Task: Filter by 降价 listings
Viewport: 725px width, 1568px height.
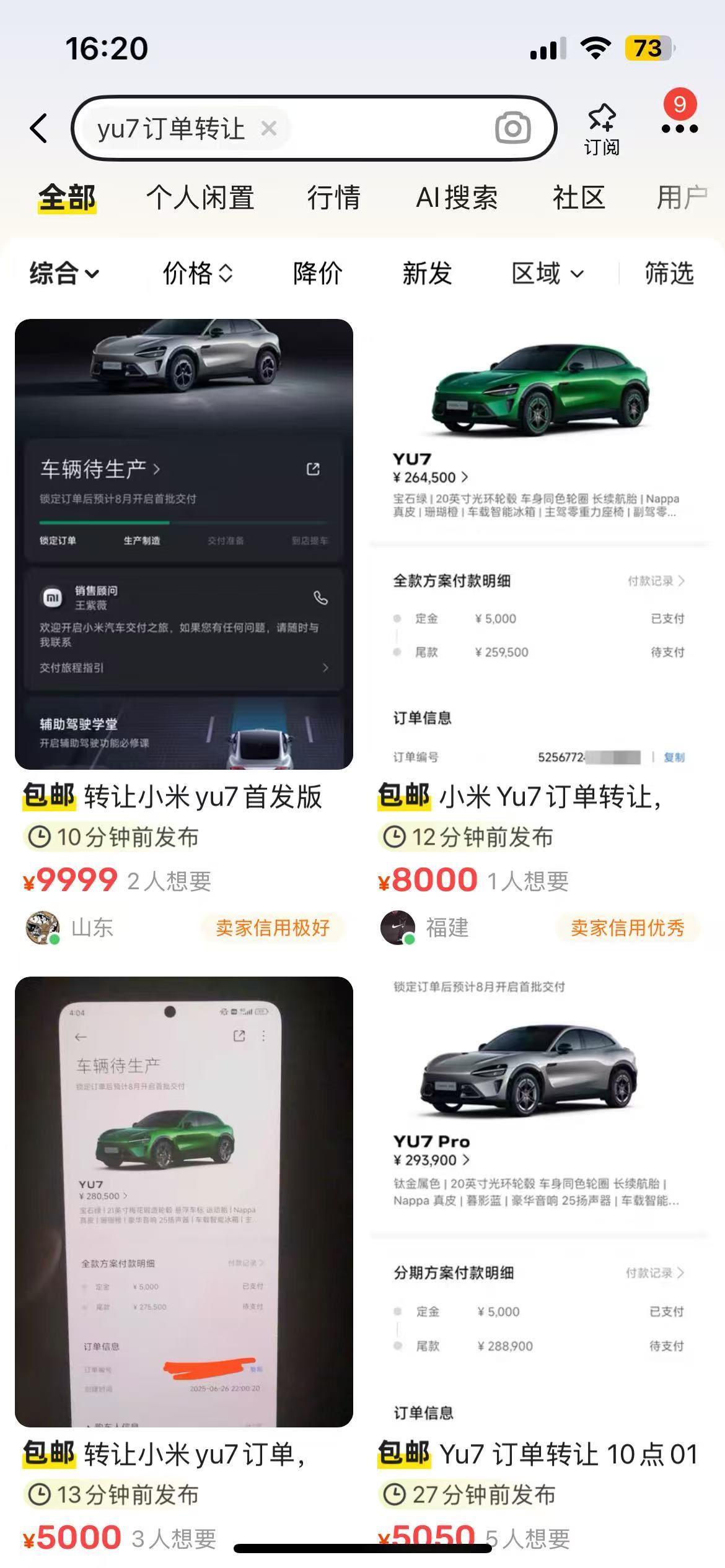Action: 318,273
